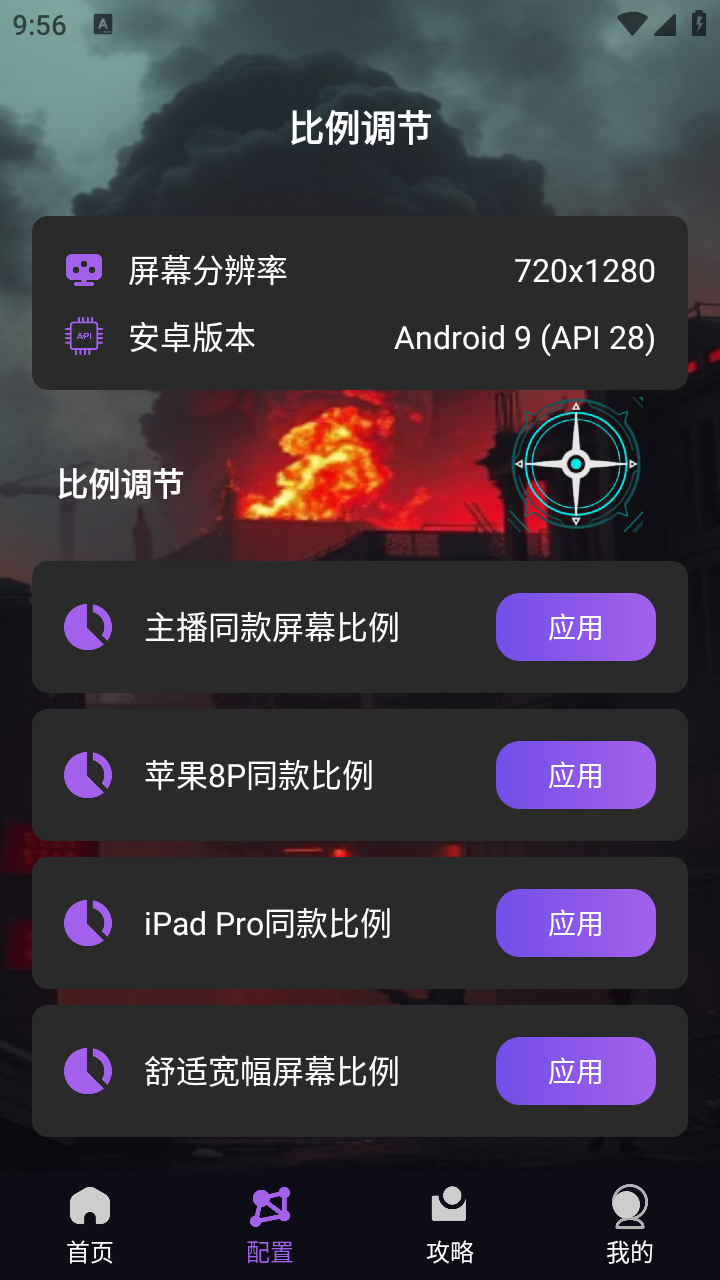Click the home icon in bottom navigation
The image size is (720, 1280).
(90, 1207)
